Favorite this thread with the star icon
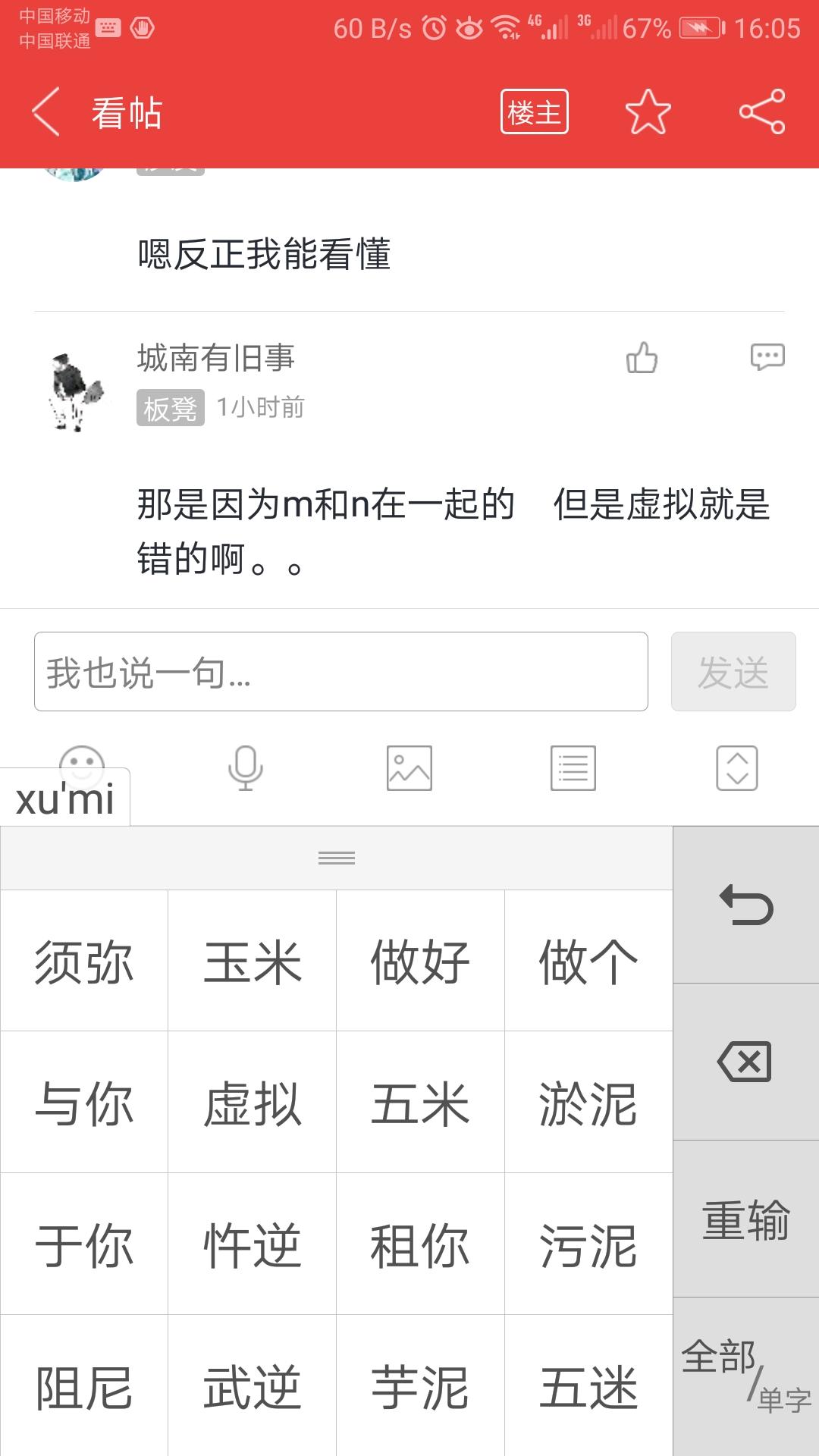This screenshot has width=819, height=1456. pos(648,112)
